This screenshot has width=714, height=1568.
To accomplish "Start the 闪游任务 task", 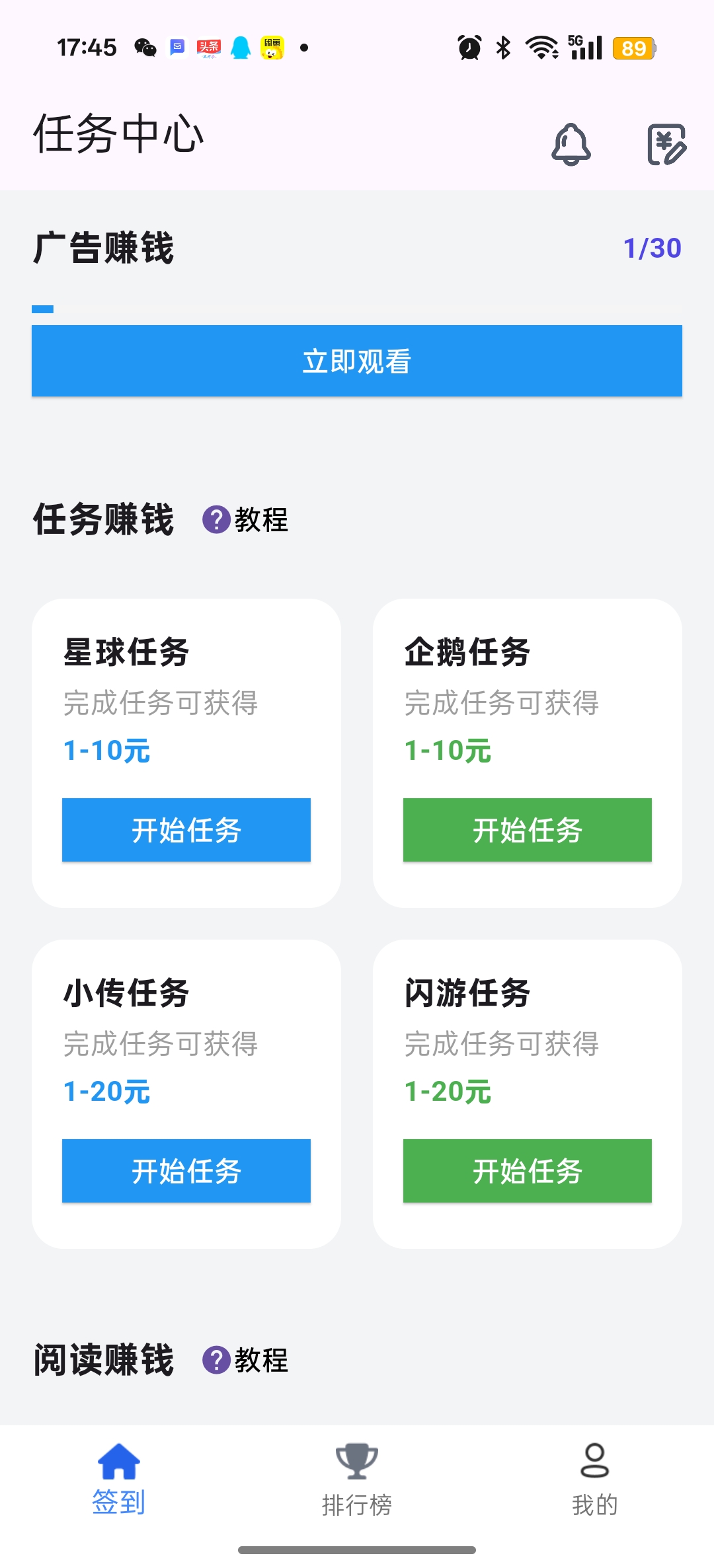I will click(x=528, y=1171).
